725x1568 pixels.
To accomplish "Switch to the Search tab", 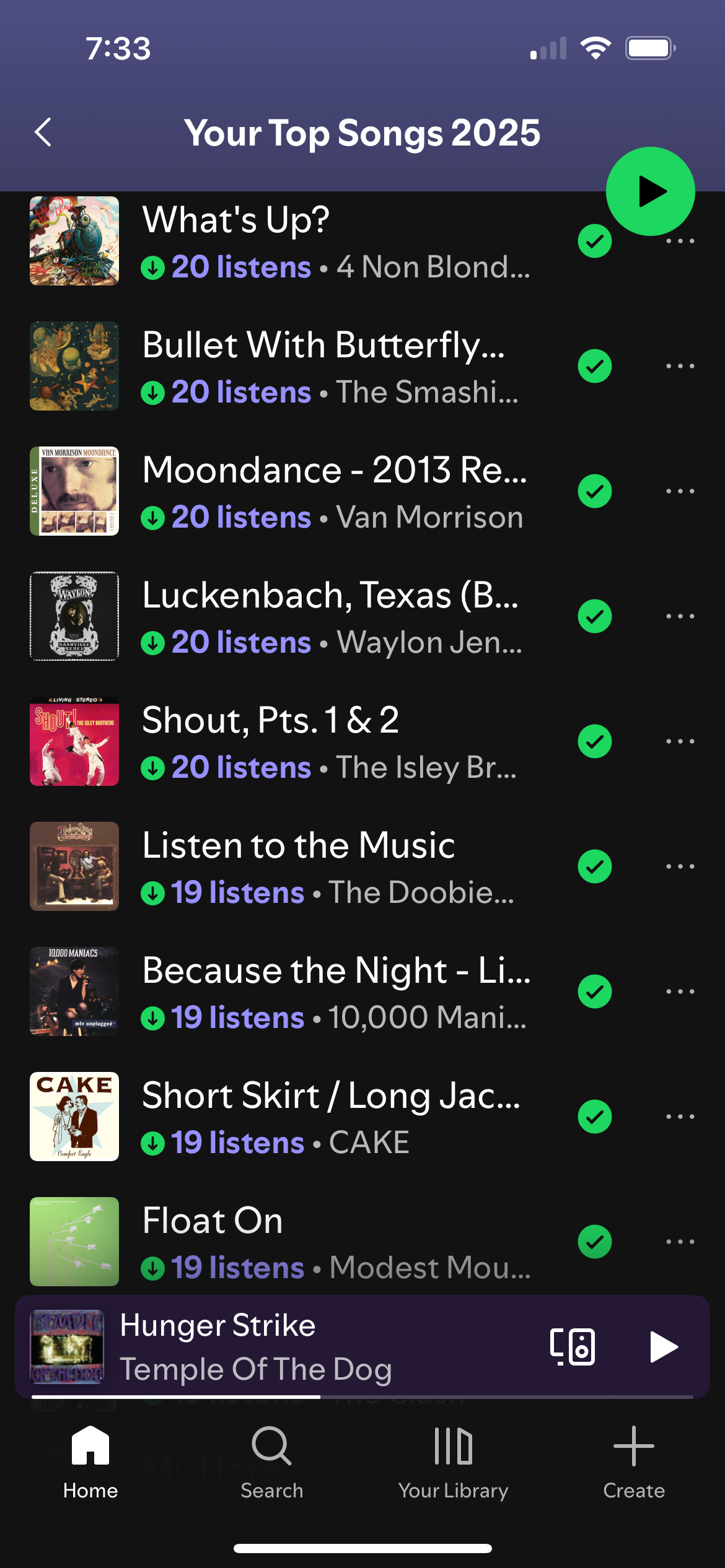I will [271, 1461].
